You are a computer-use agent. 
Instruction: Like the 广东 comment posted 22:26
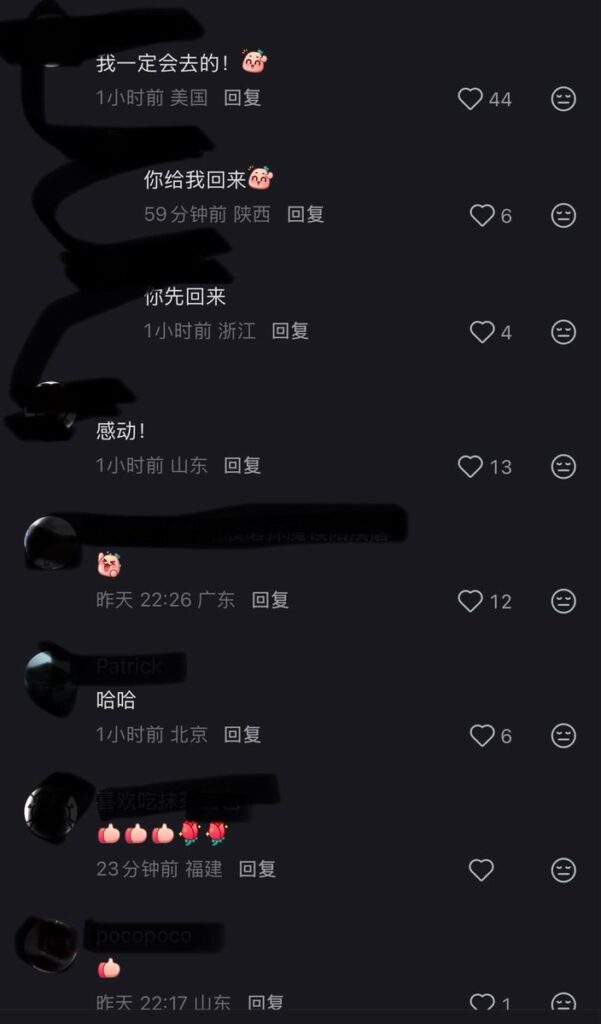point(470,601)
